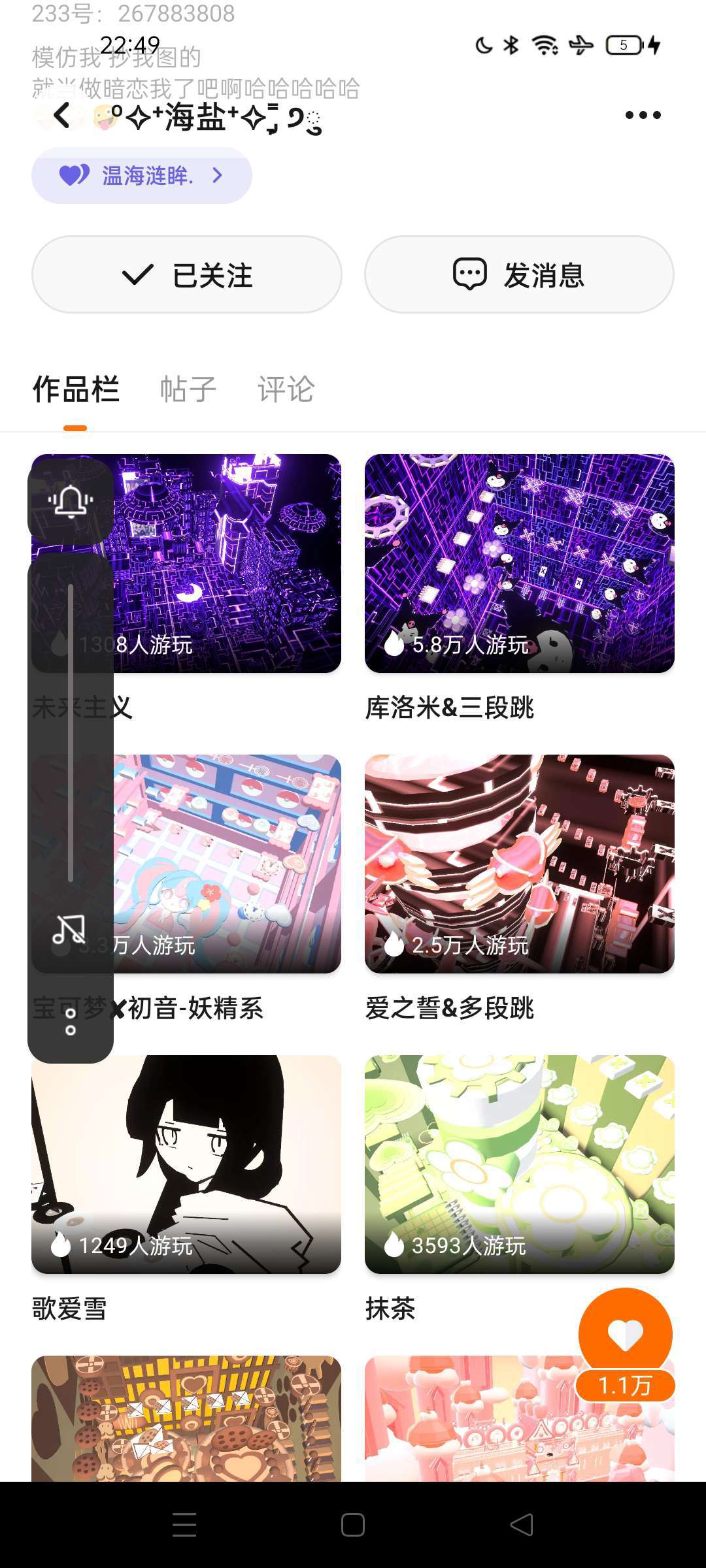The image size is (706, 1568).
Task: Open recent apps from the navigation bar
Action: pyautogui.click(x=184, y=1525)
